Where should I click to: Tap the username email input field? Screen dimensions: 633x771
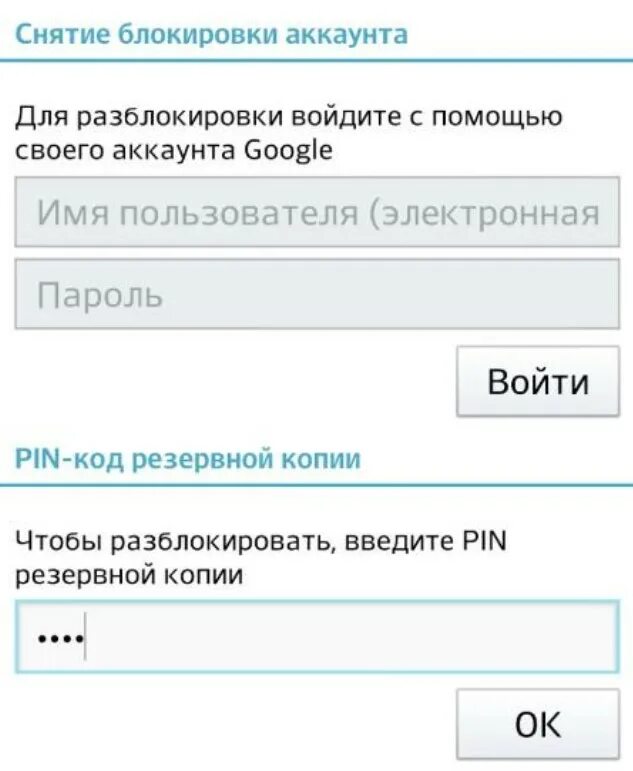pos(317,212)
